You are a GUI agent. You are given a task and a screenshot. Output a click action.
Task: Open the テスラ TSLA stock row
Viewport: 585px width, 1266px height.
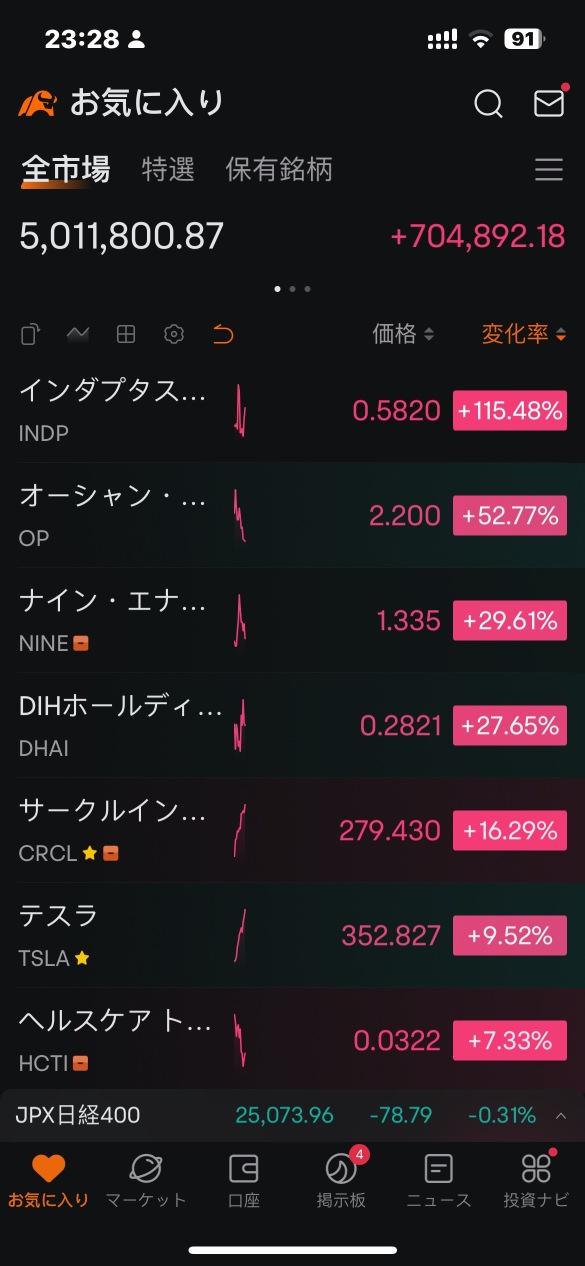(x=292, y=935)
